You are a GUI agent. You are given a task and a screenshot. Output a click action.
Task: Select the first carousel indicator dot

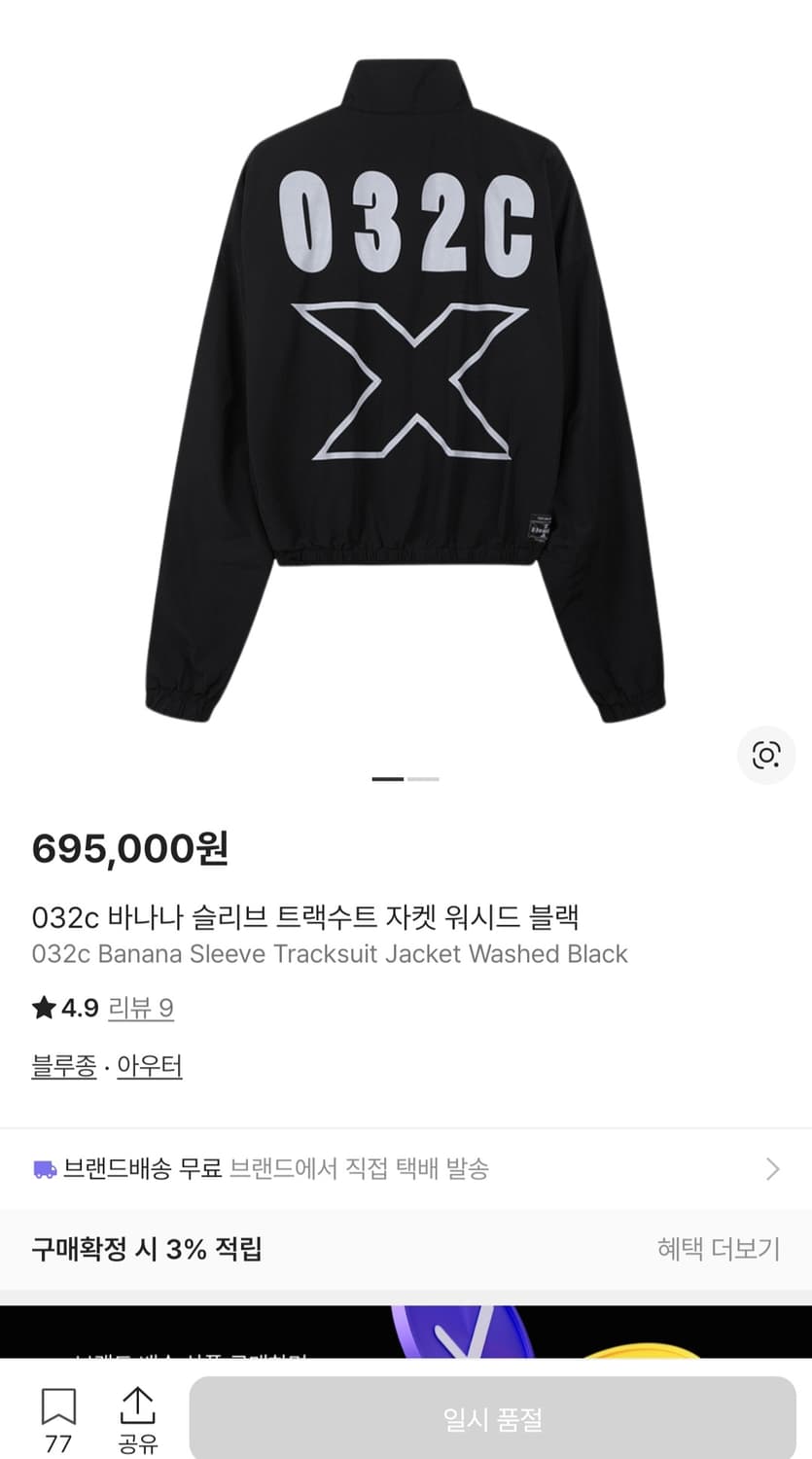coord(387,780)
